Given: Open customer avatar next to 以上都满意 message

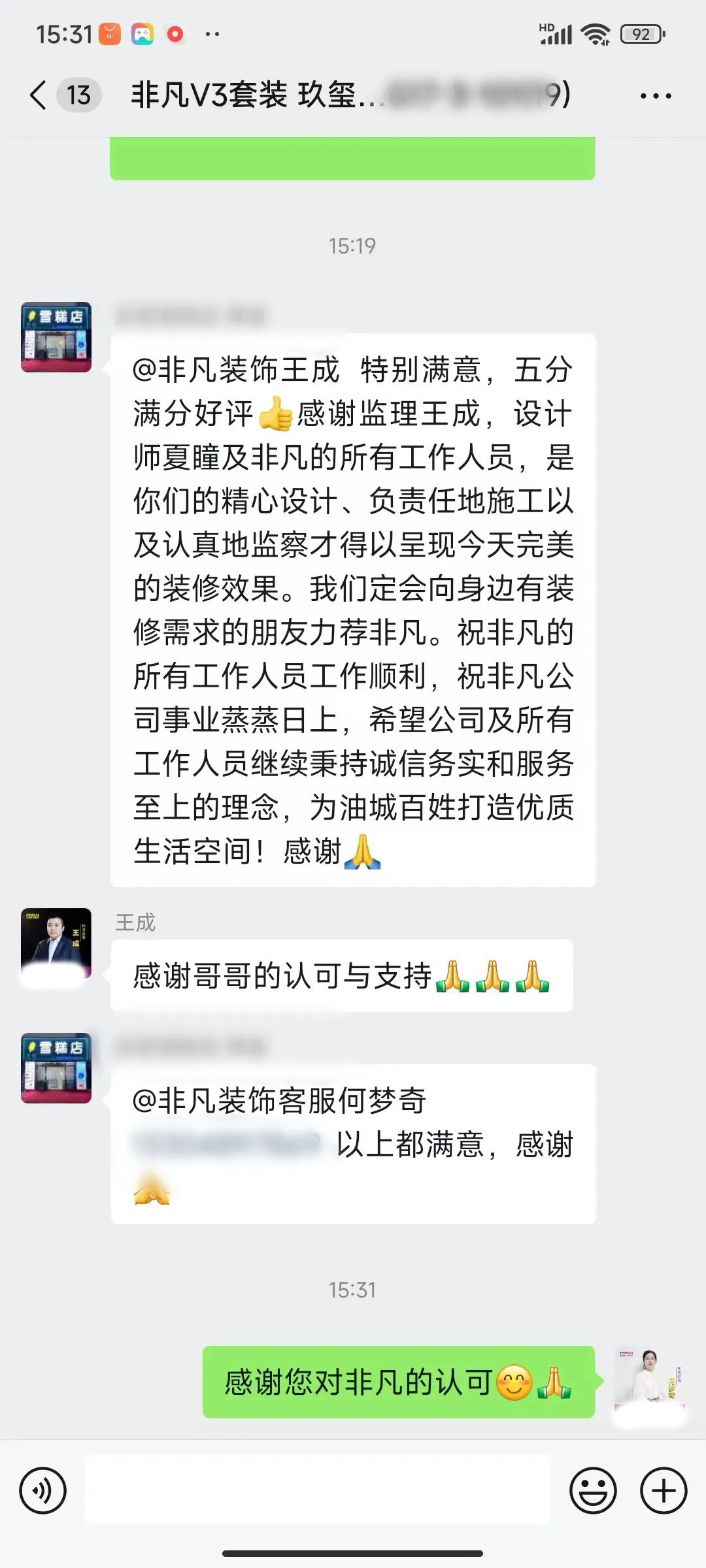Looking at the screenshot, I should click(56, 1068).
